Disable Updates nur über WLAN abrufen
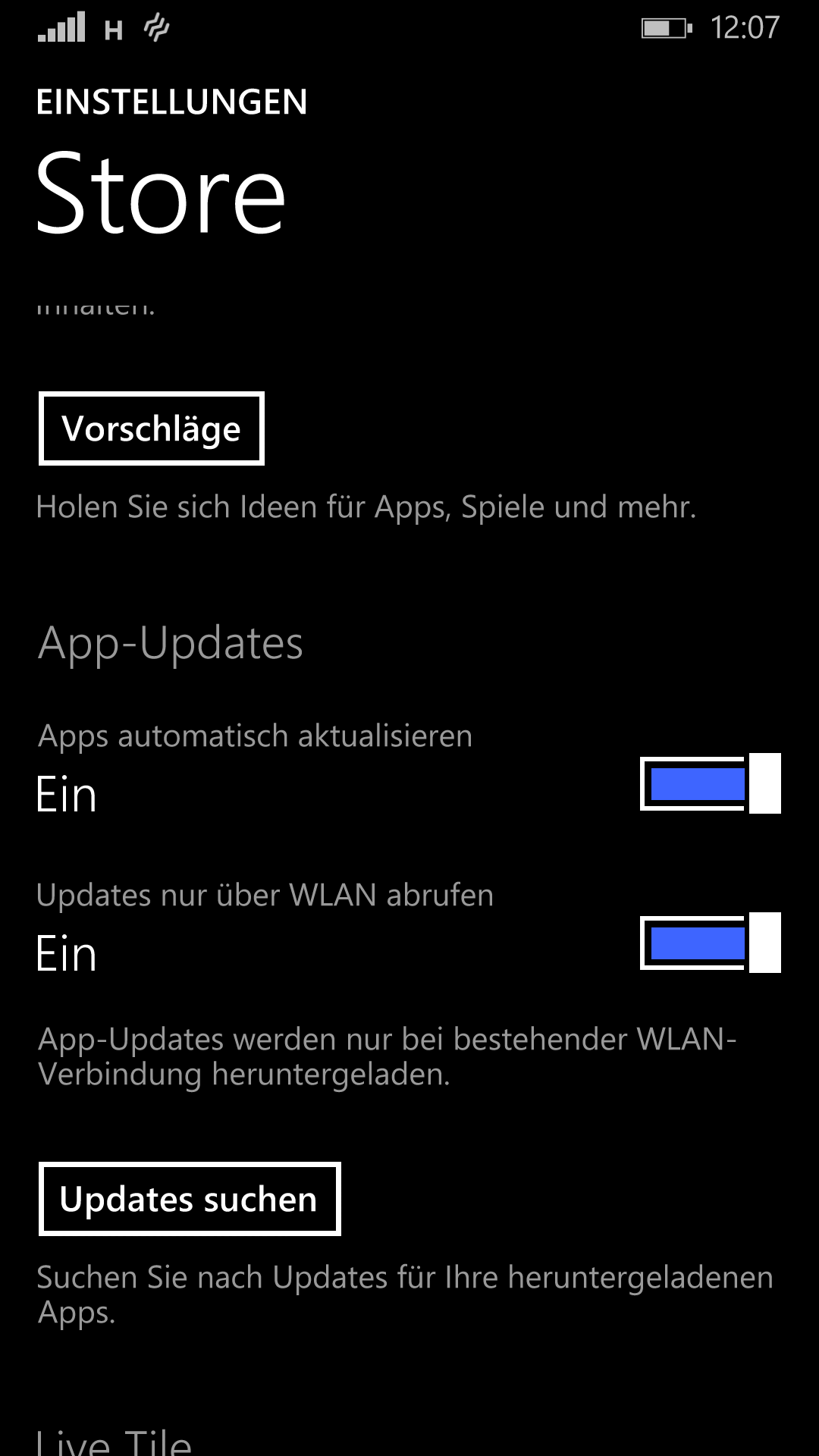 point(710,943)
